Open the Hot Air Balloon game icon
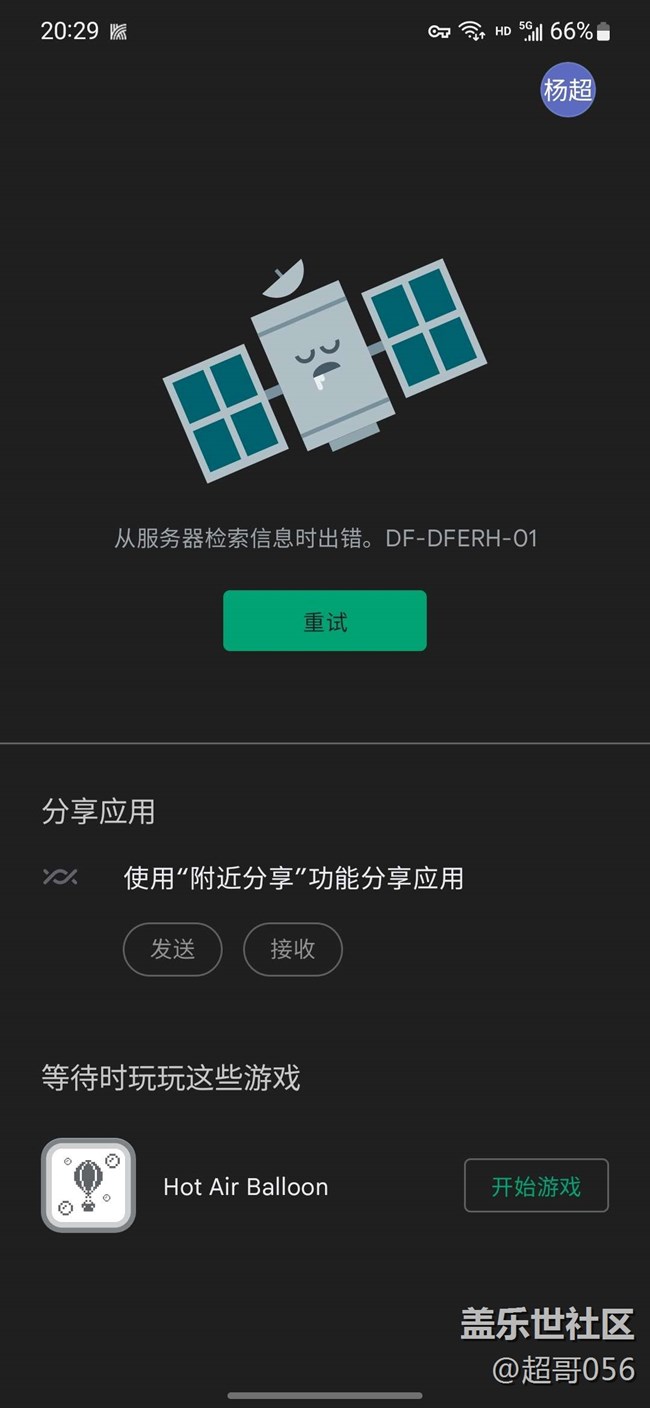 coord(88,1186)
